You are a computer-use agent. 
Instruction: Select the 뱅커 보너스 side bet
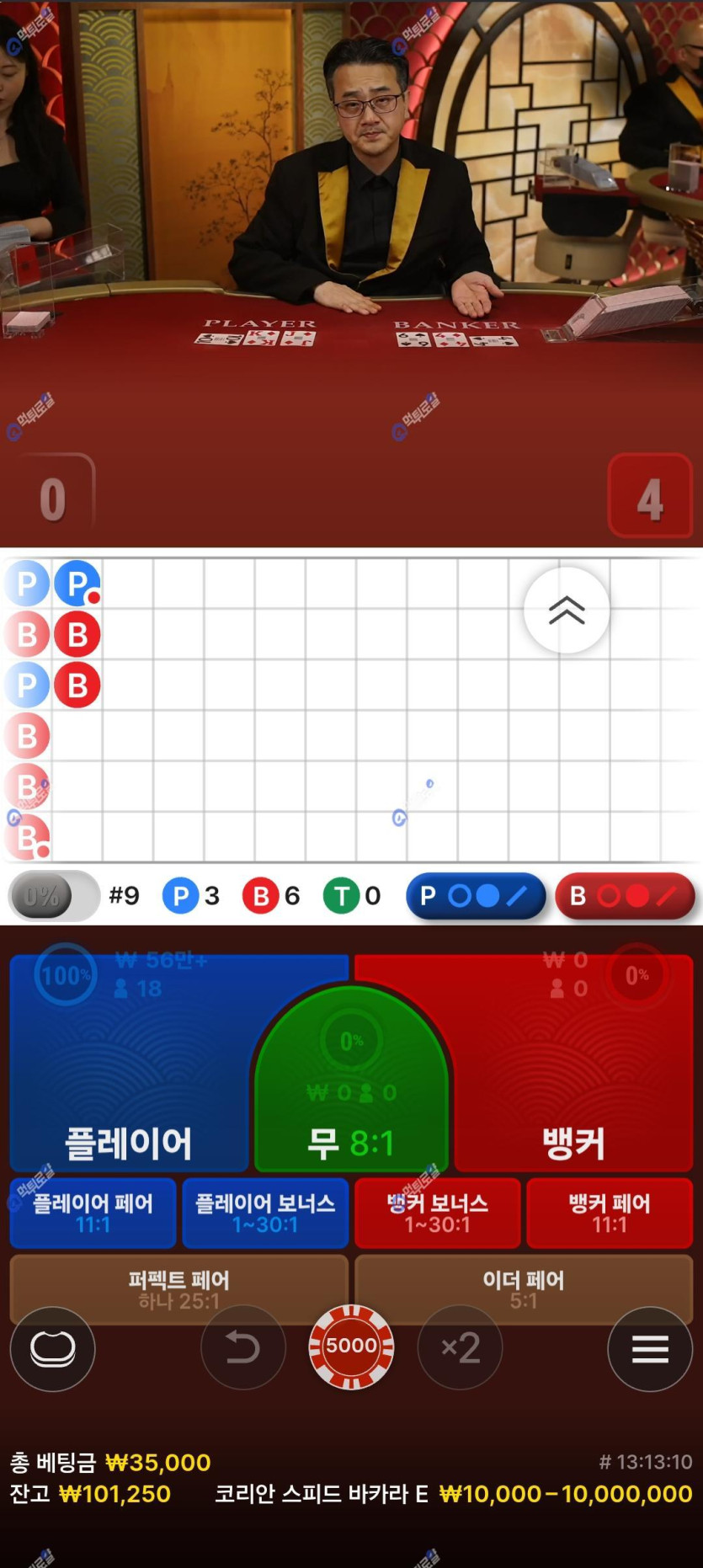coord(437,1213)
